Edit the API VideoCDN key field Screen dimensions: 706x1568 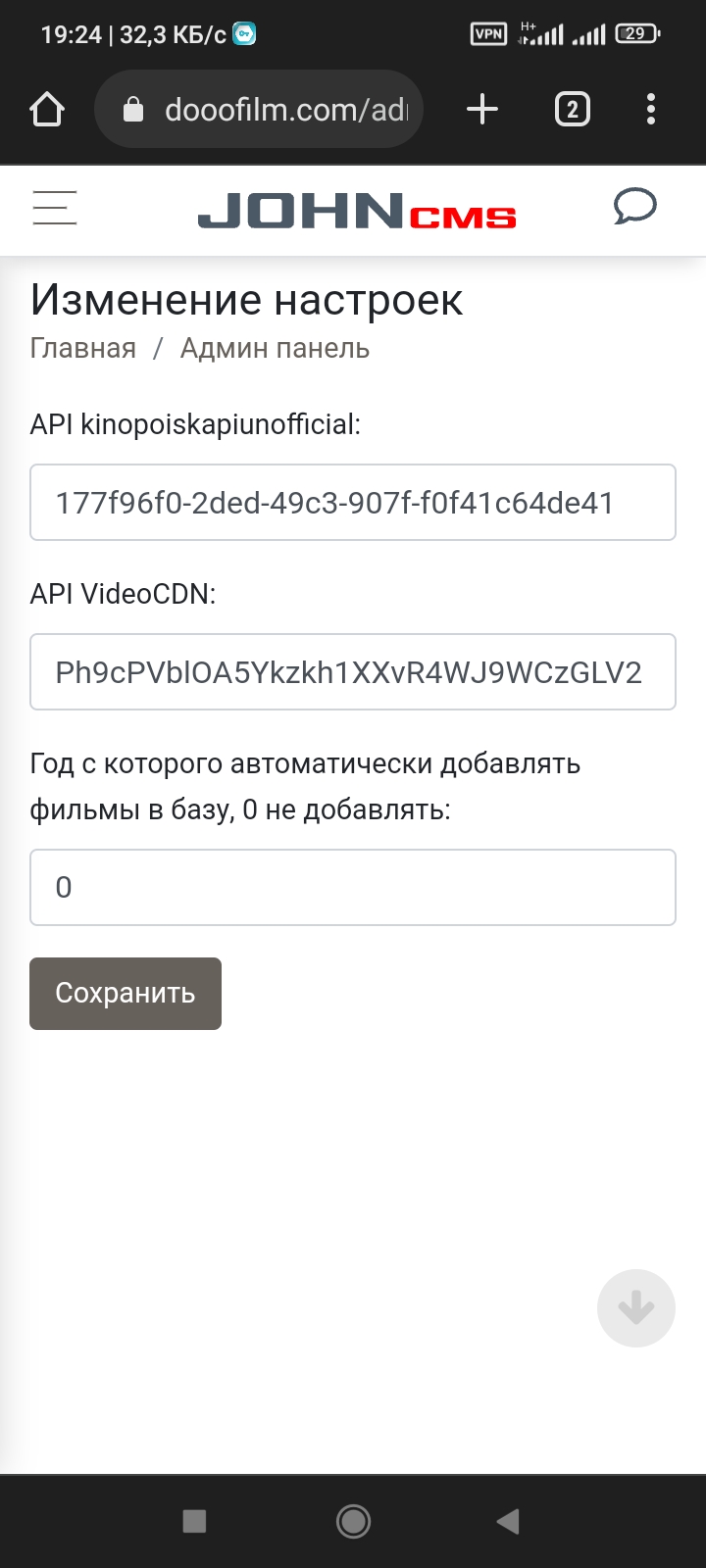(353, 672)
